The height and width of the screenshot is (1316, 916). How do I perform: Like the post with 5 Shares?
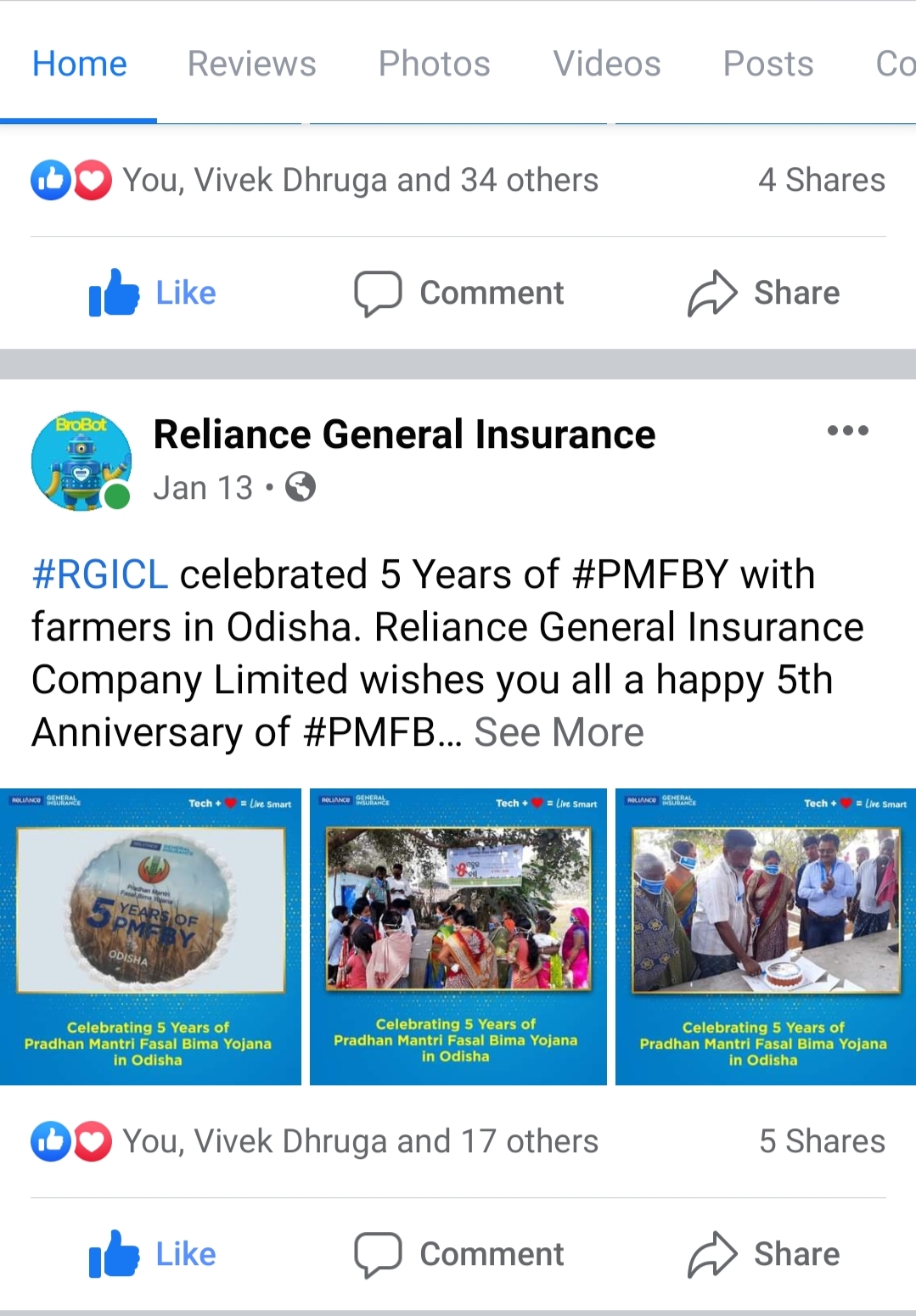coord(153,1254)
